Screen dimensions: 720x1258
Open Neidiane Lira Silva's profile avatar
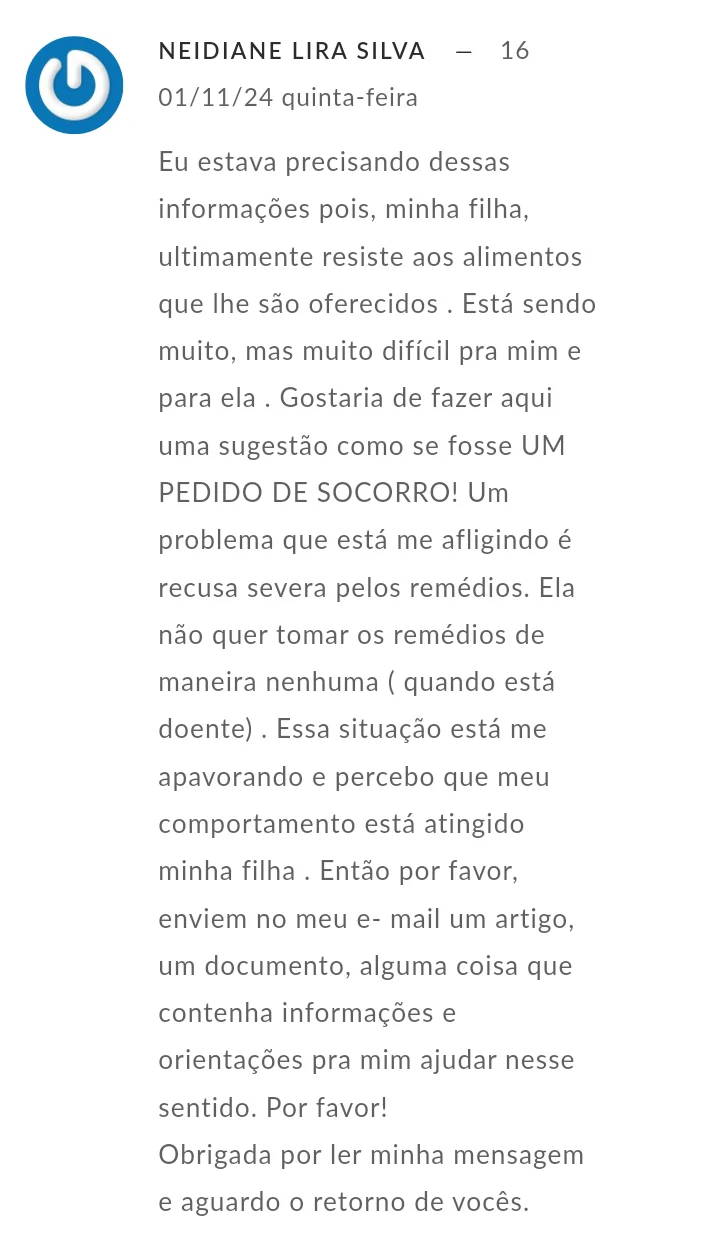pyautogui.click(x=74, y=85)
